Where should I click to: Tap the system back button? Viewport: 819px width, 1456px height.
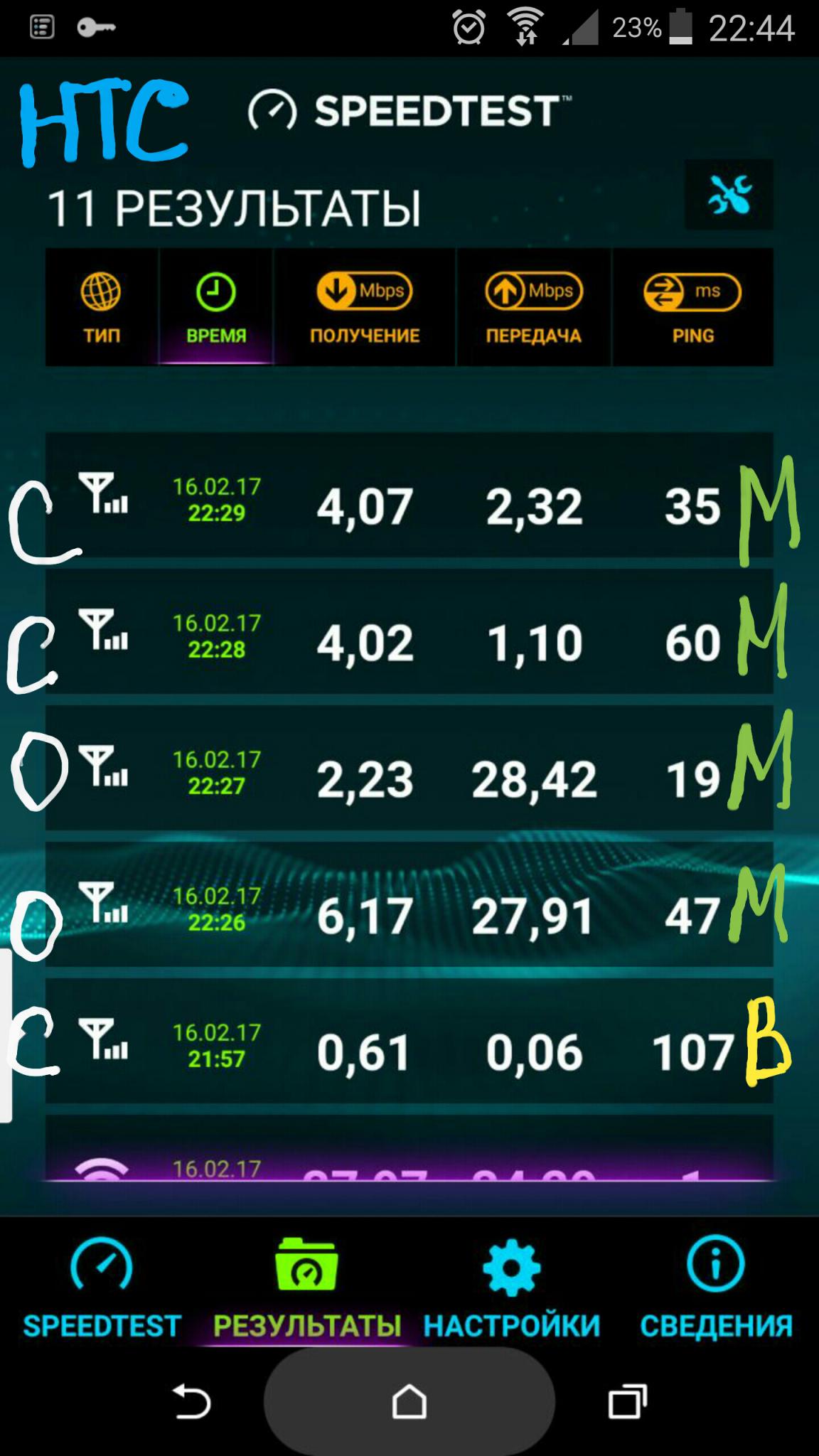click(x=191, y=1401)
